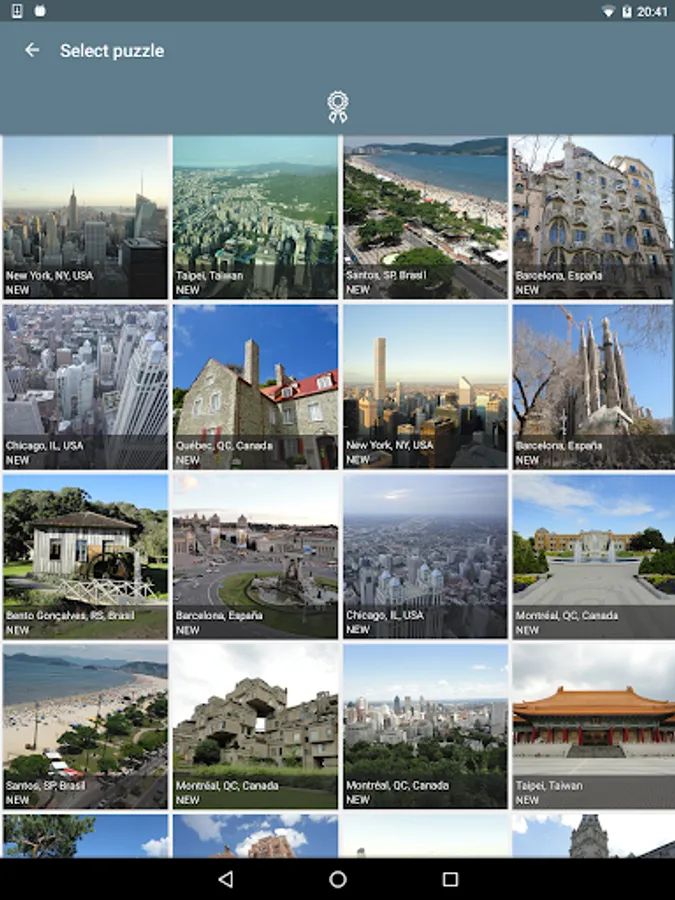Image resolution: width=675 pixels, height=900 pixels.
Task: Tap the system home button
Action: [x=338, y=879]
